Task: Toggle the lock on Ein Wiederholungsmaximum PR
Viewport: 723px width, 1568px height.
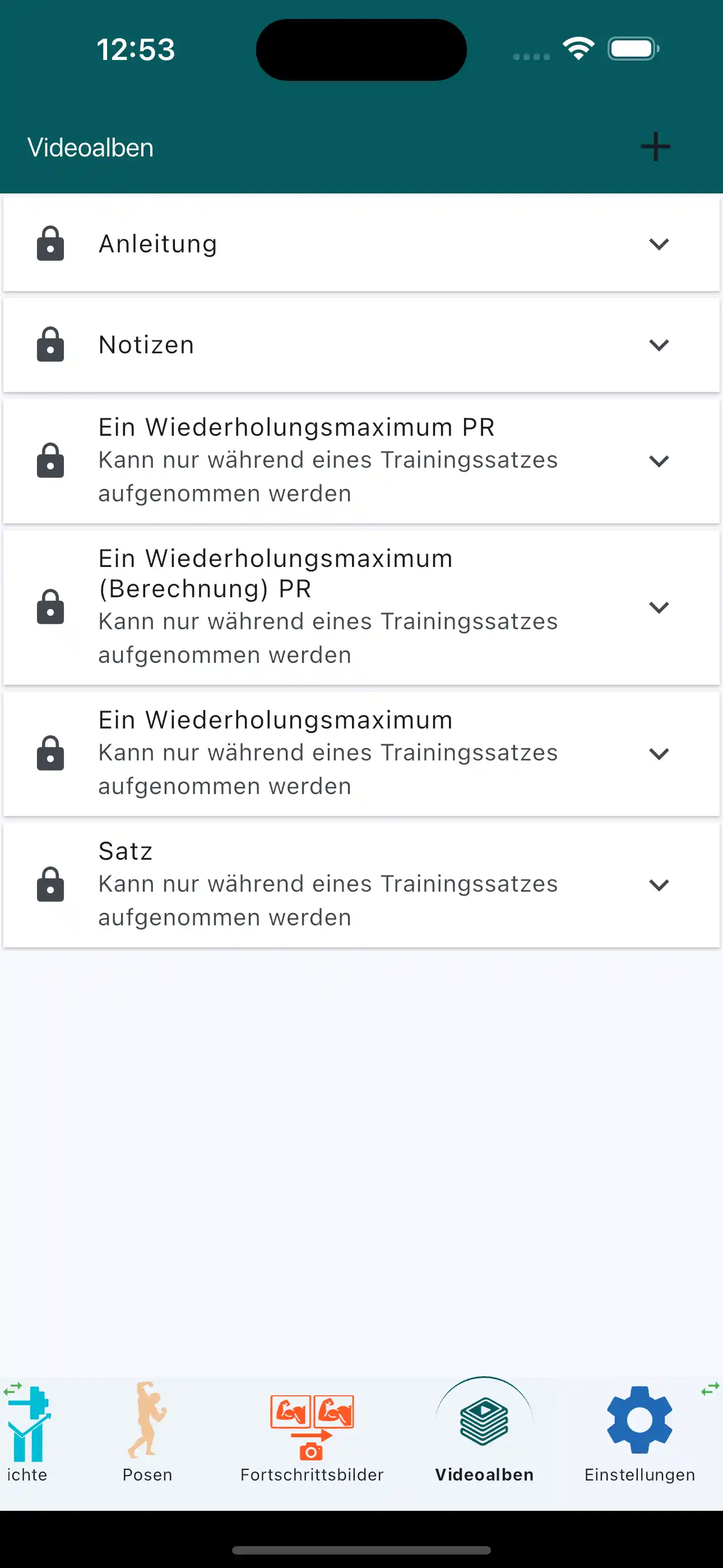Action: (x=50, y=461)
